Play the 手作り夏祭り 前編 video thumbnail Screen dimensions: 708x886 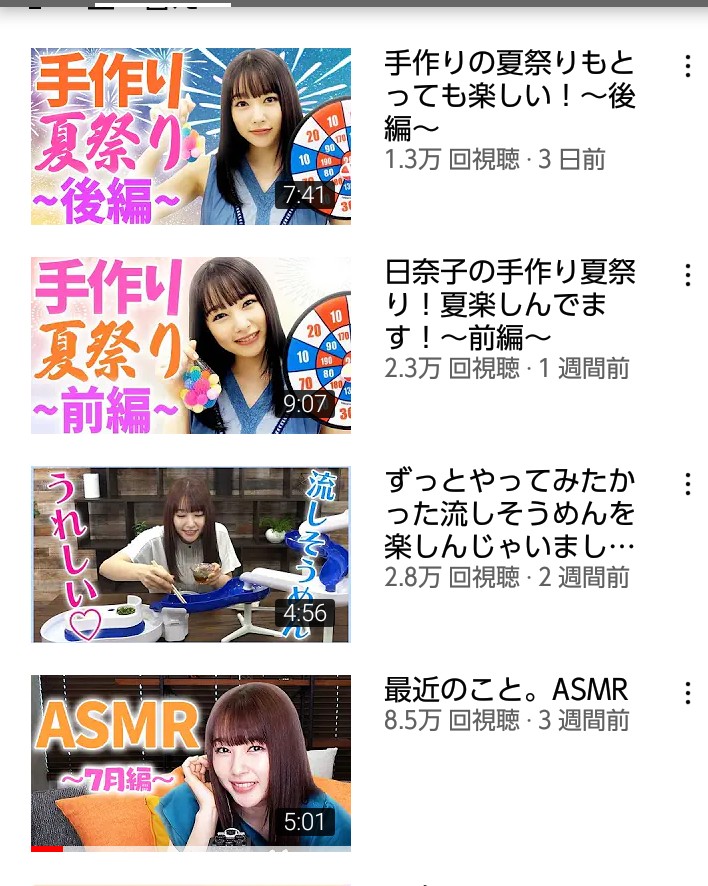point(191,345)
